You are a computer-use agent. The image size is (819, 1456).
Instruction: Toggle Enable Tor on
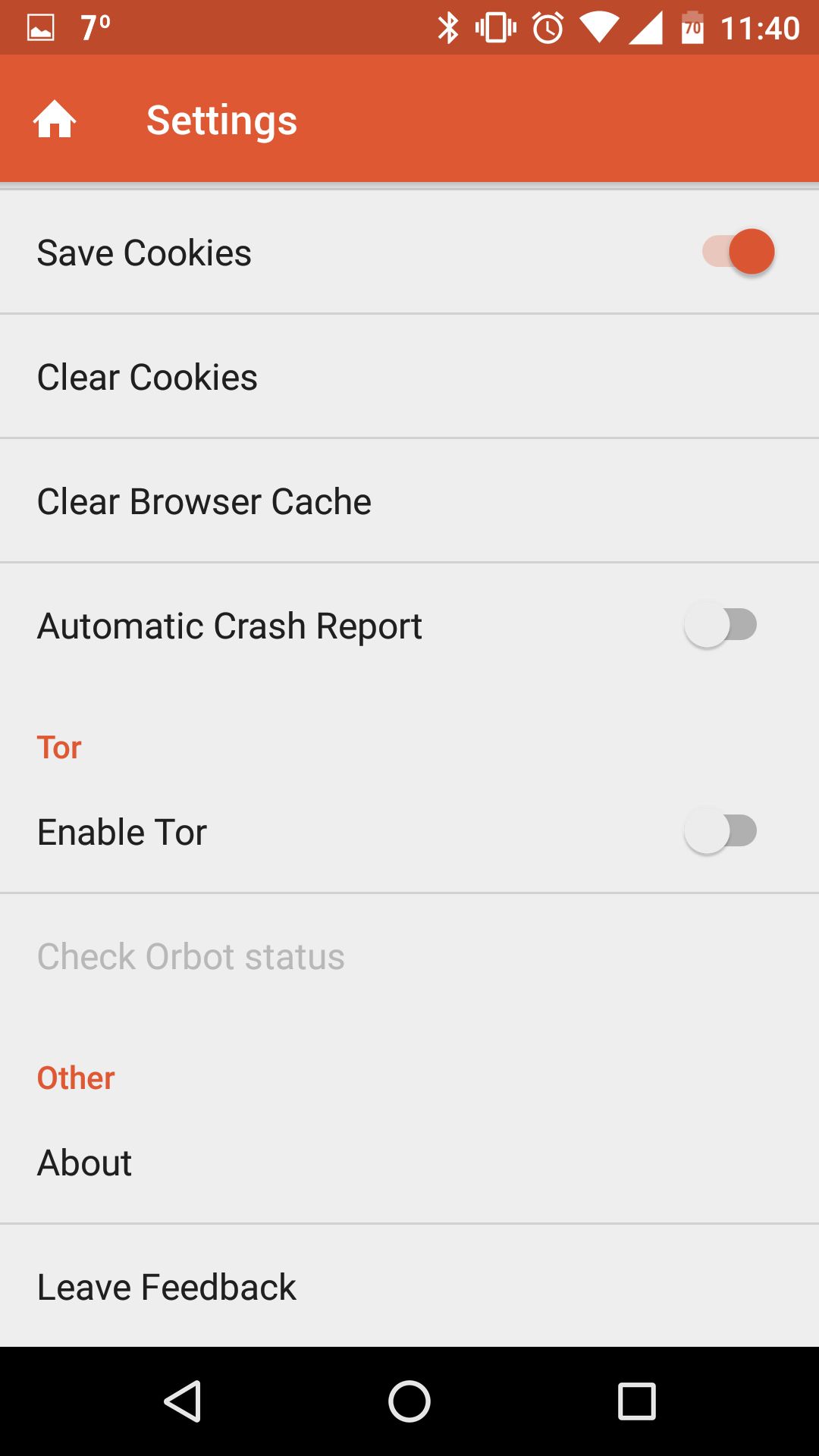click(x=720, y=831)
